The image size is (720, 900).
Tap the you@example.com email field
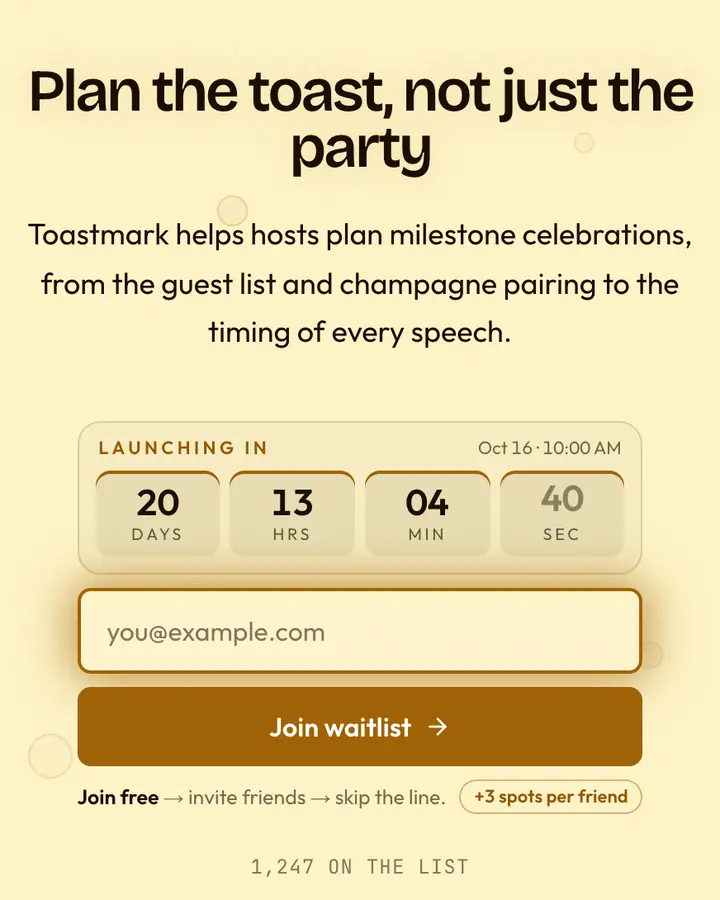click(359, 631)
